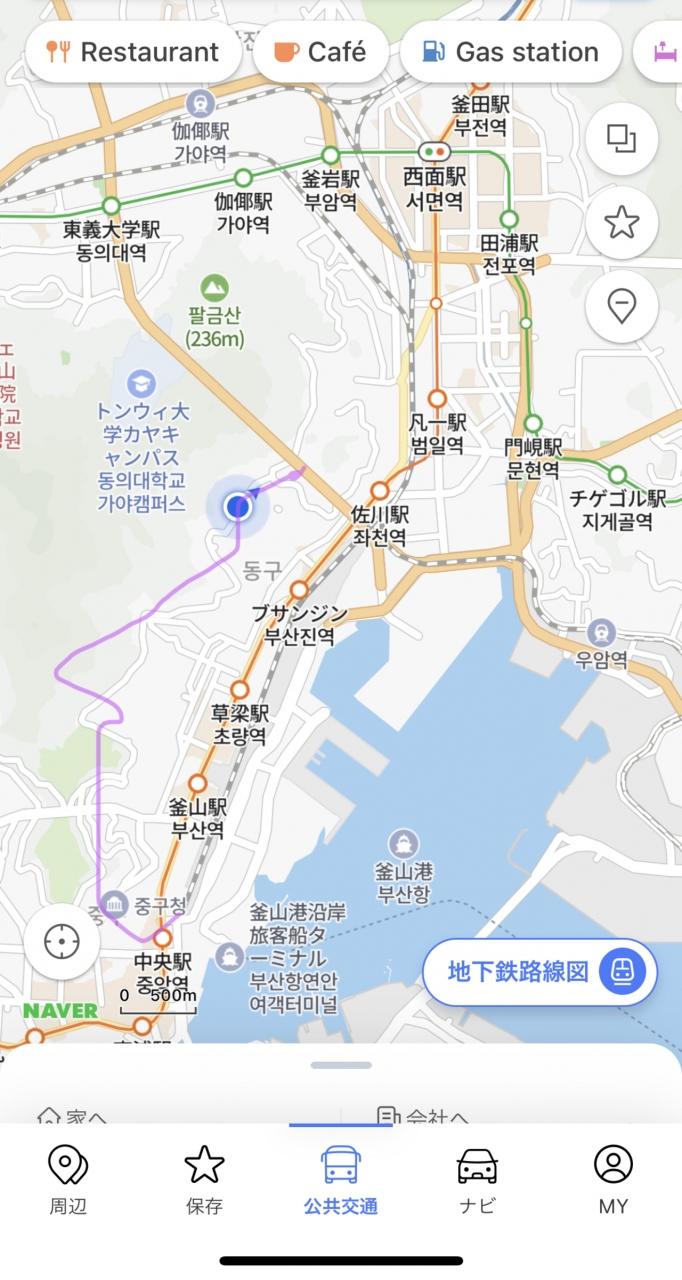Switch to the 周辺 tab
The image size is (682, 1280).
pyautogui.click(x=68, y=1180)
